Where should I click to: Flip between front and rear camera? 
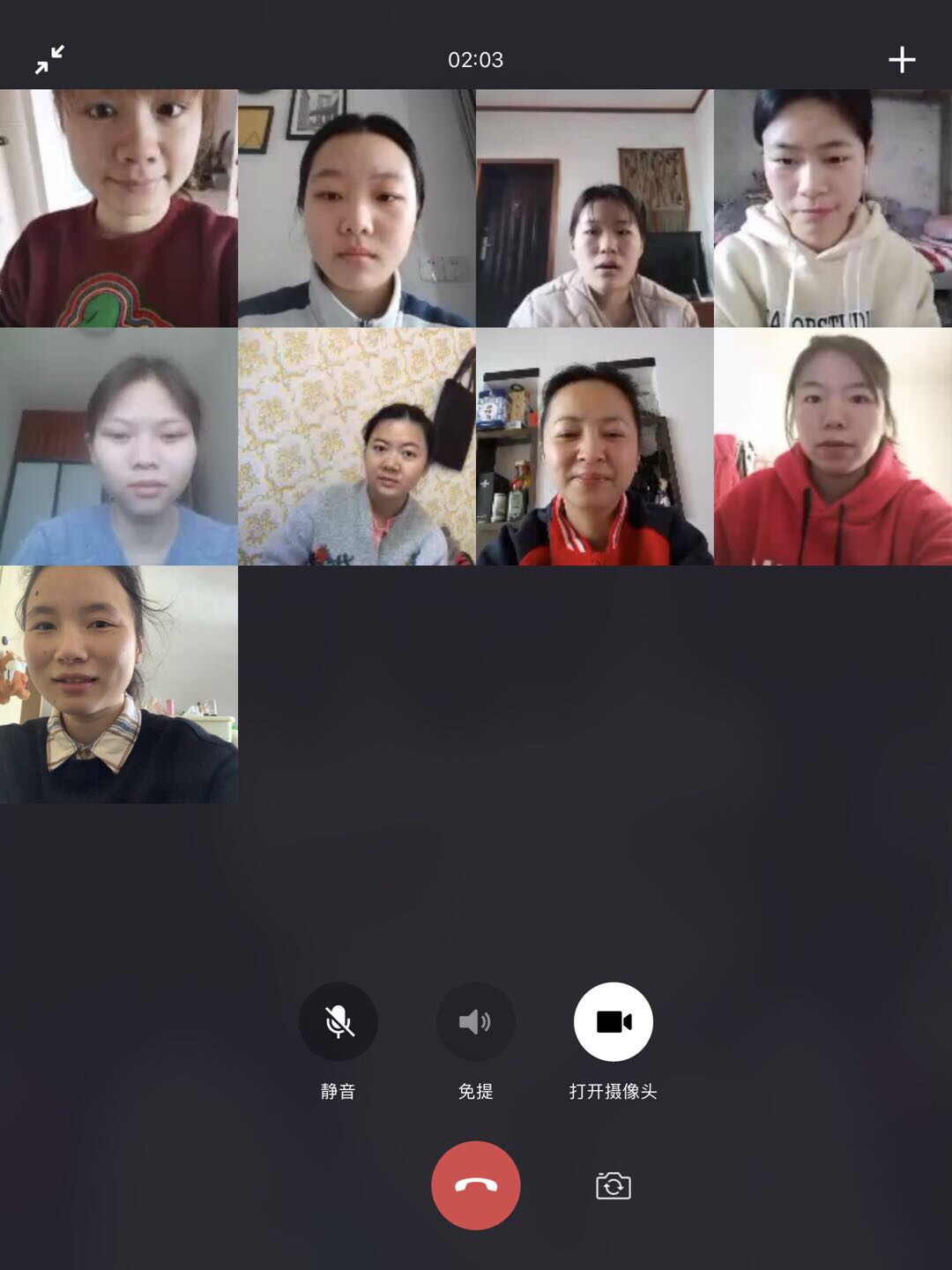point(614,1185)
